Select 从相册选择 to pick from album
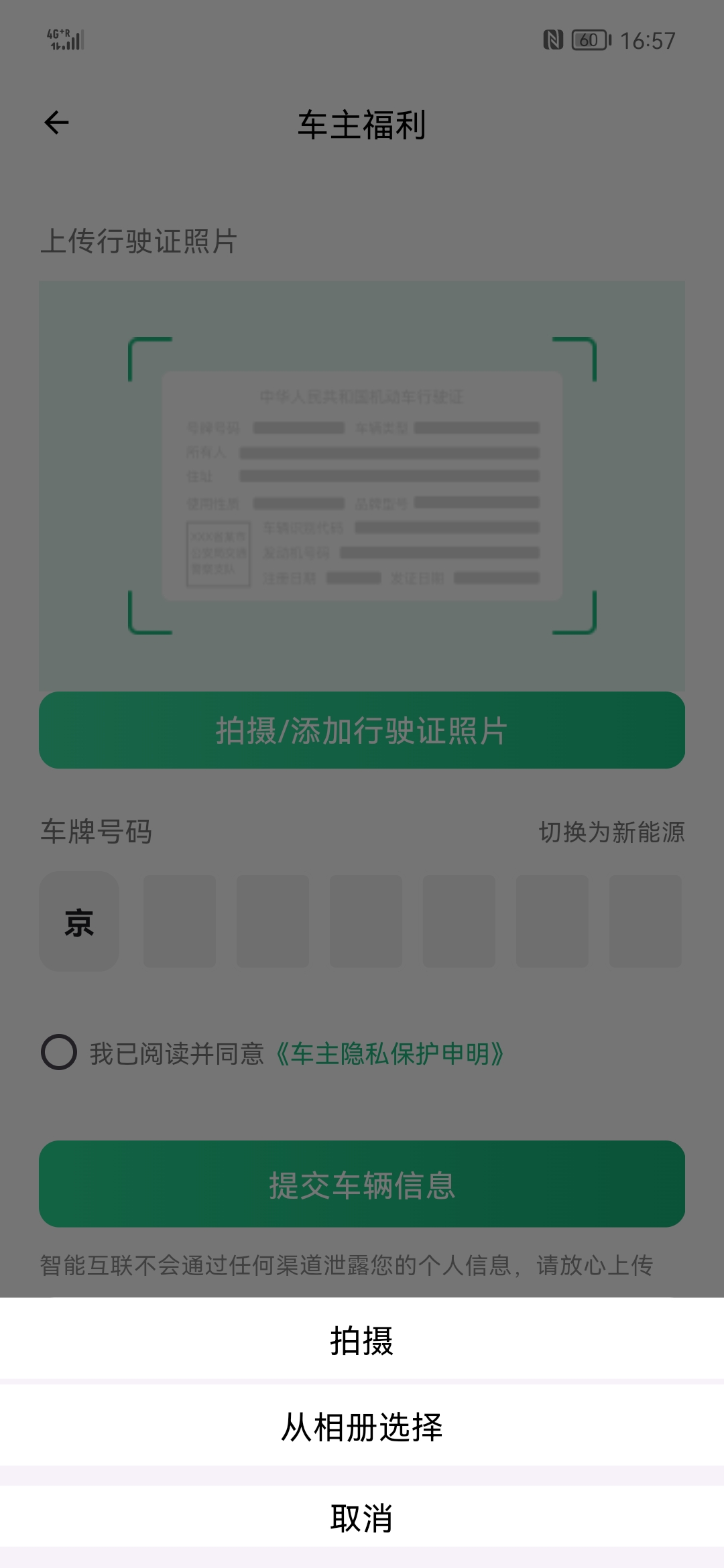The image size is (724, 1568). pos(362,1427)
